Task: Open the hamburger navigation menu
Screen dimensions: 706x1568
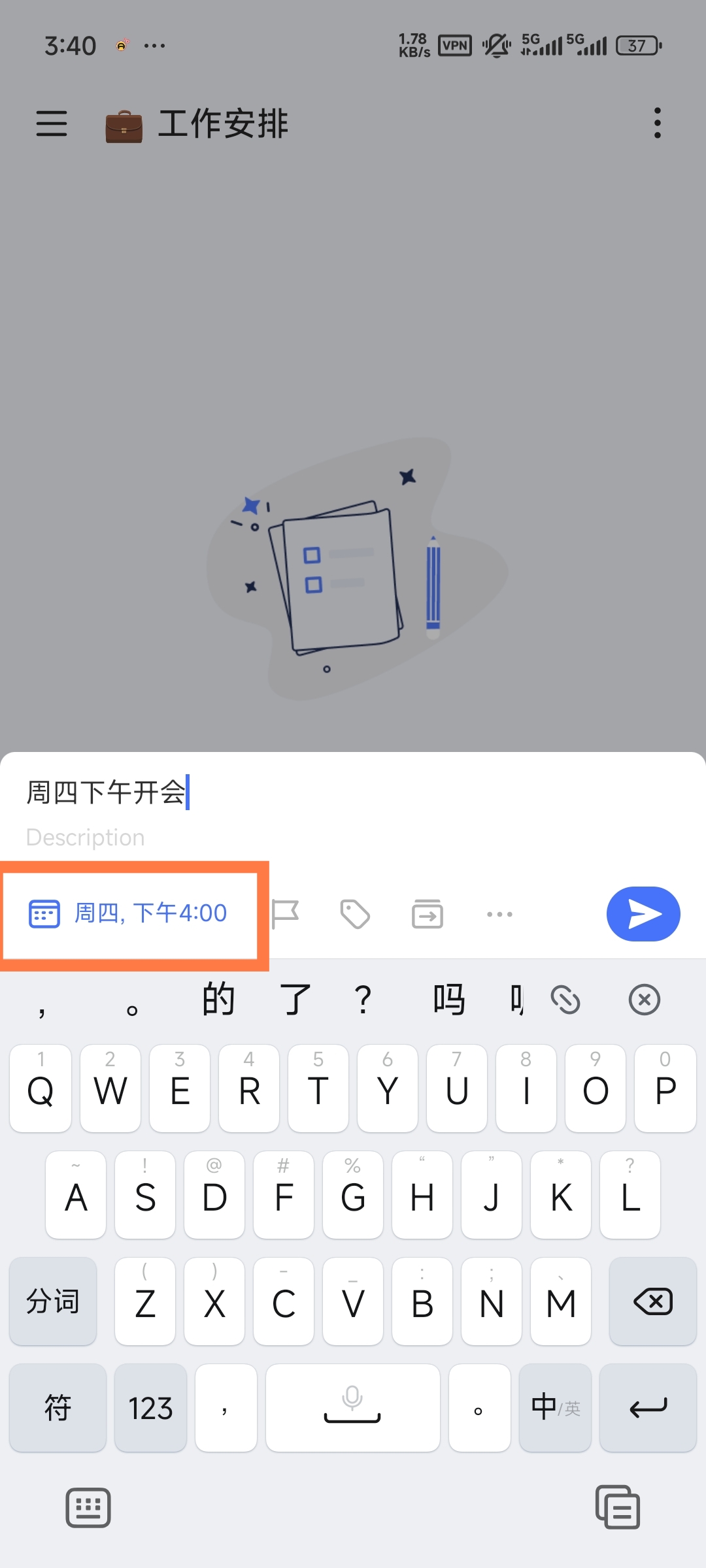Action: [x=52, y=123]
